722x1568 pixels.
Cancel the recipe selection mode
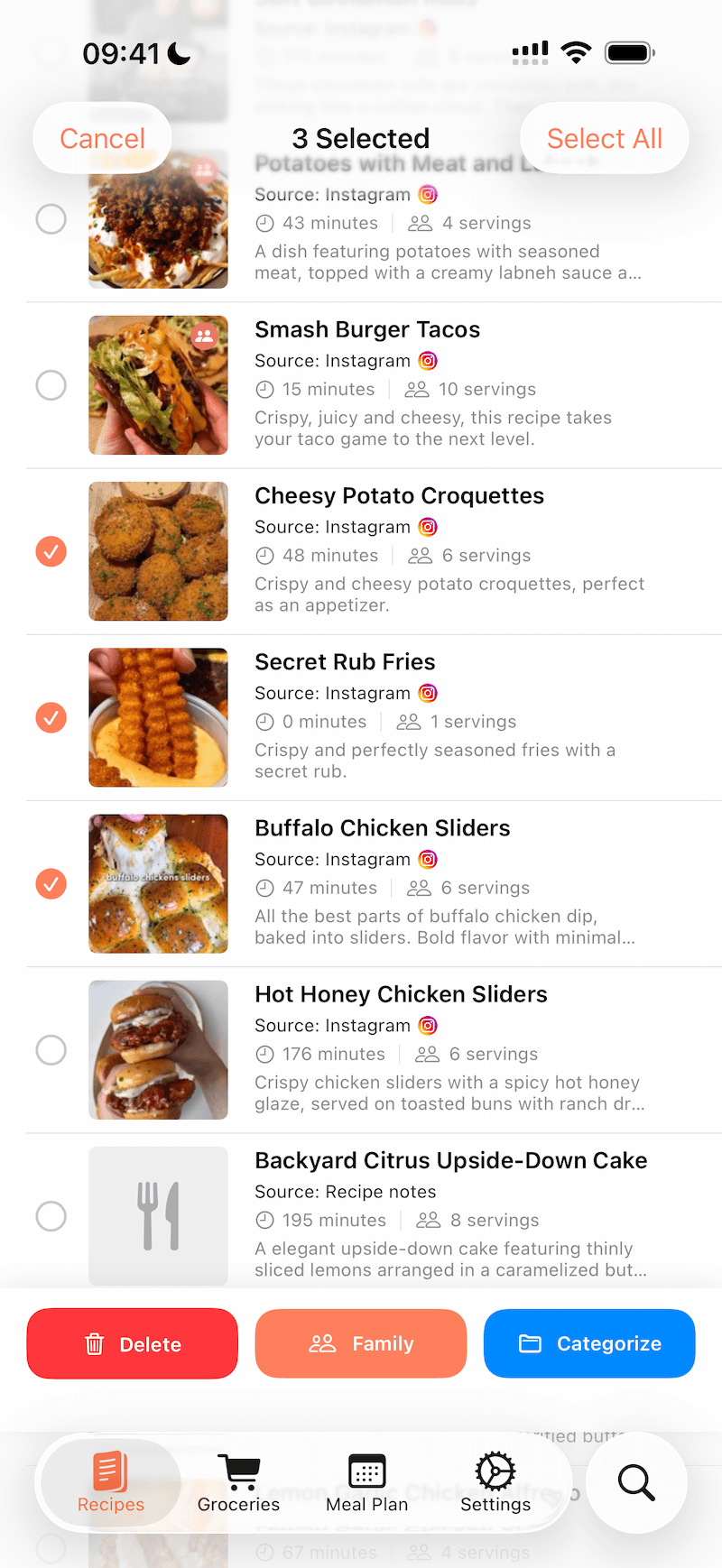coord(102,138)
